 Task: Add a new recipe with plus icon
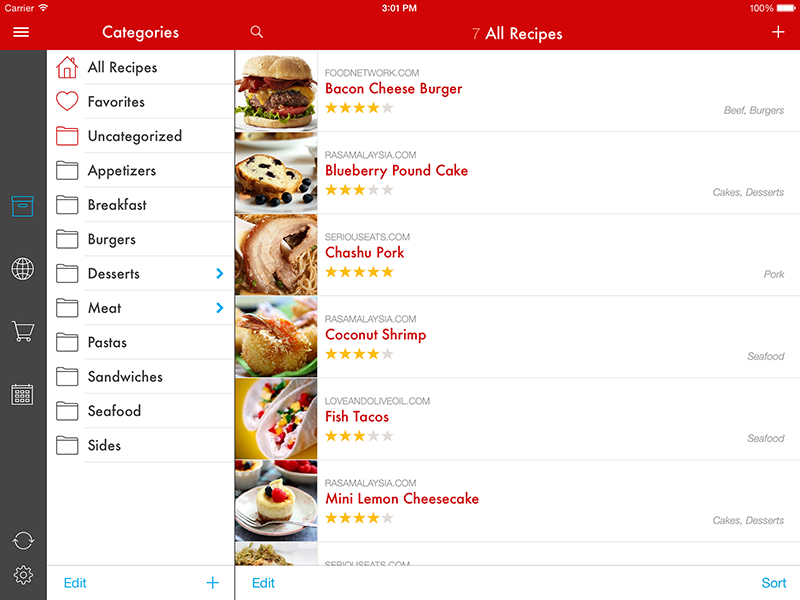click(x=778, y=32)
